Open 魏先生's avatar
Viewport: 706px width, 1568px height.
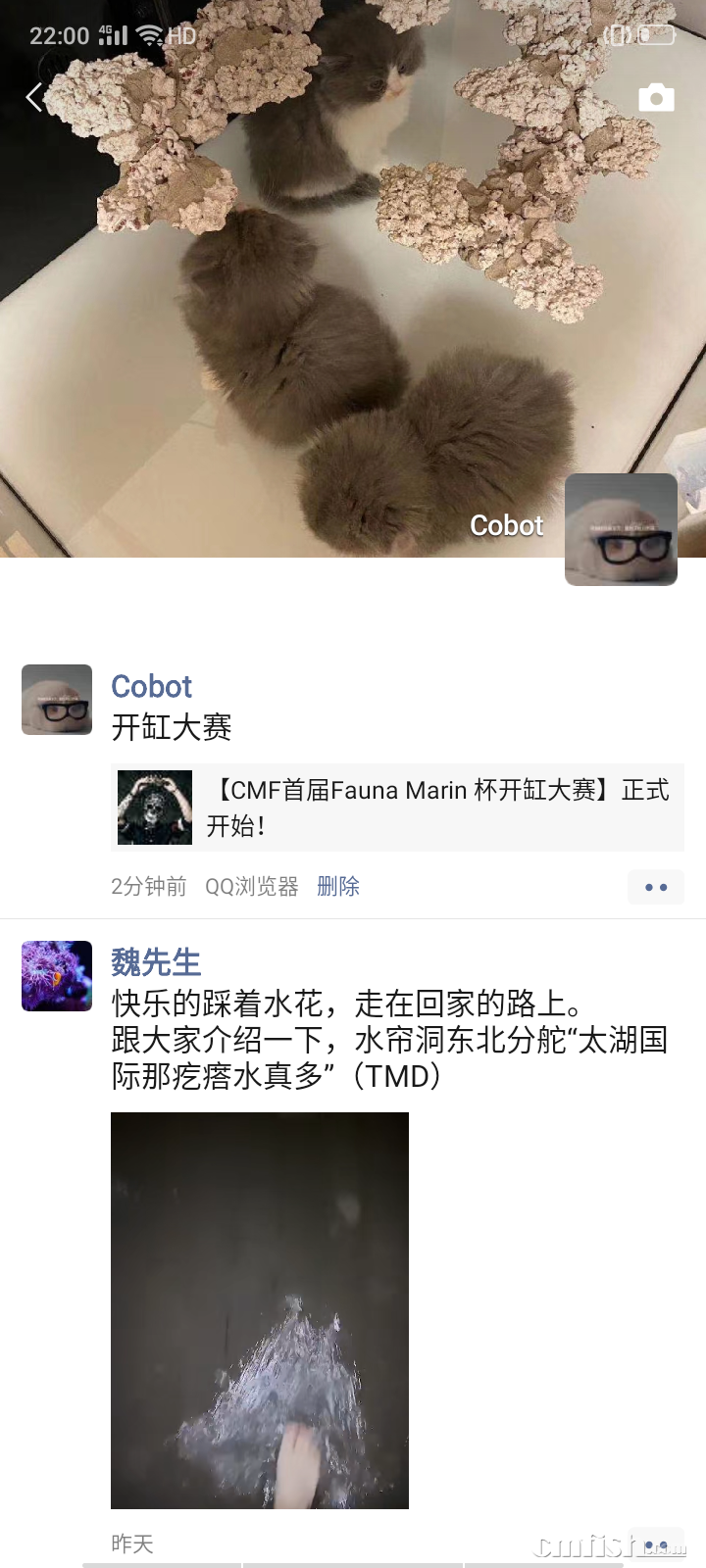(x=57, y=976)
